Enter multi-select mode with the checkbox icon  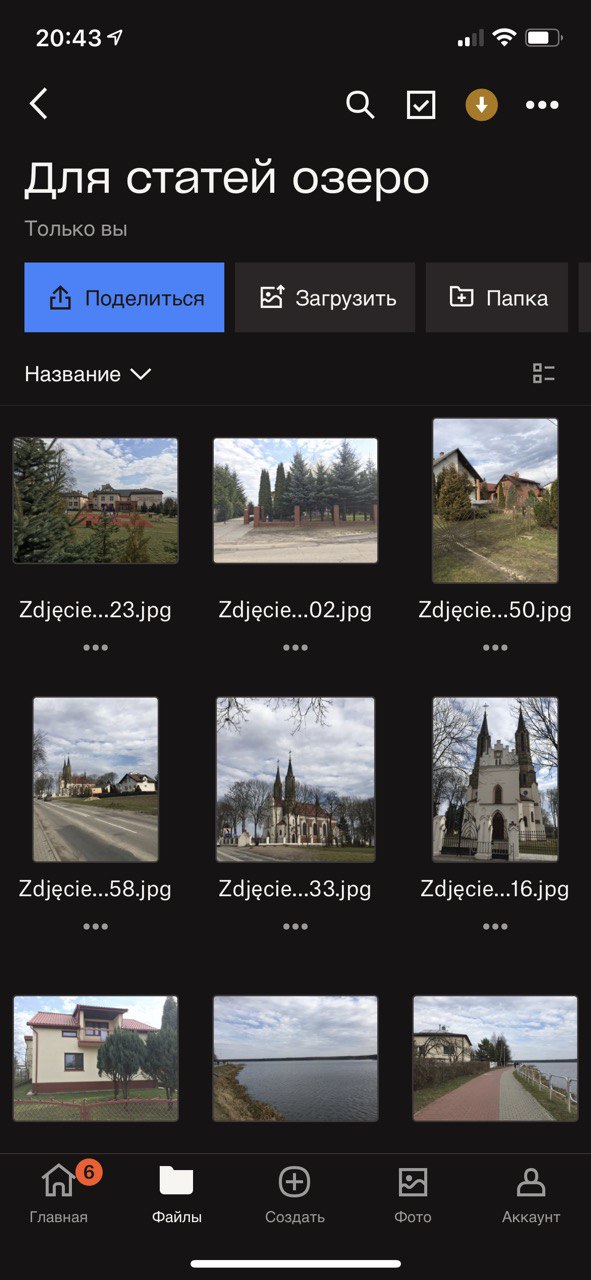point(421,105)
